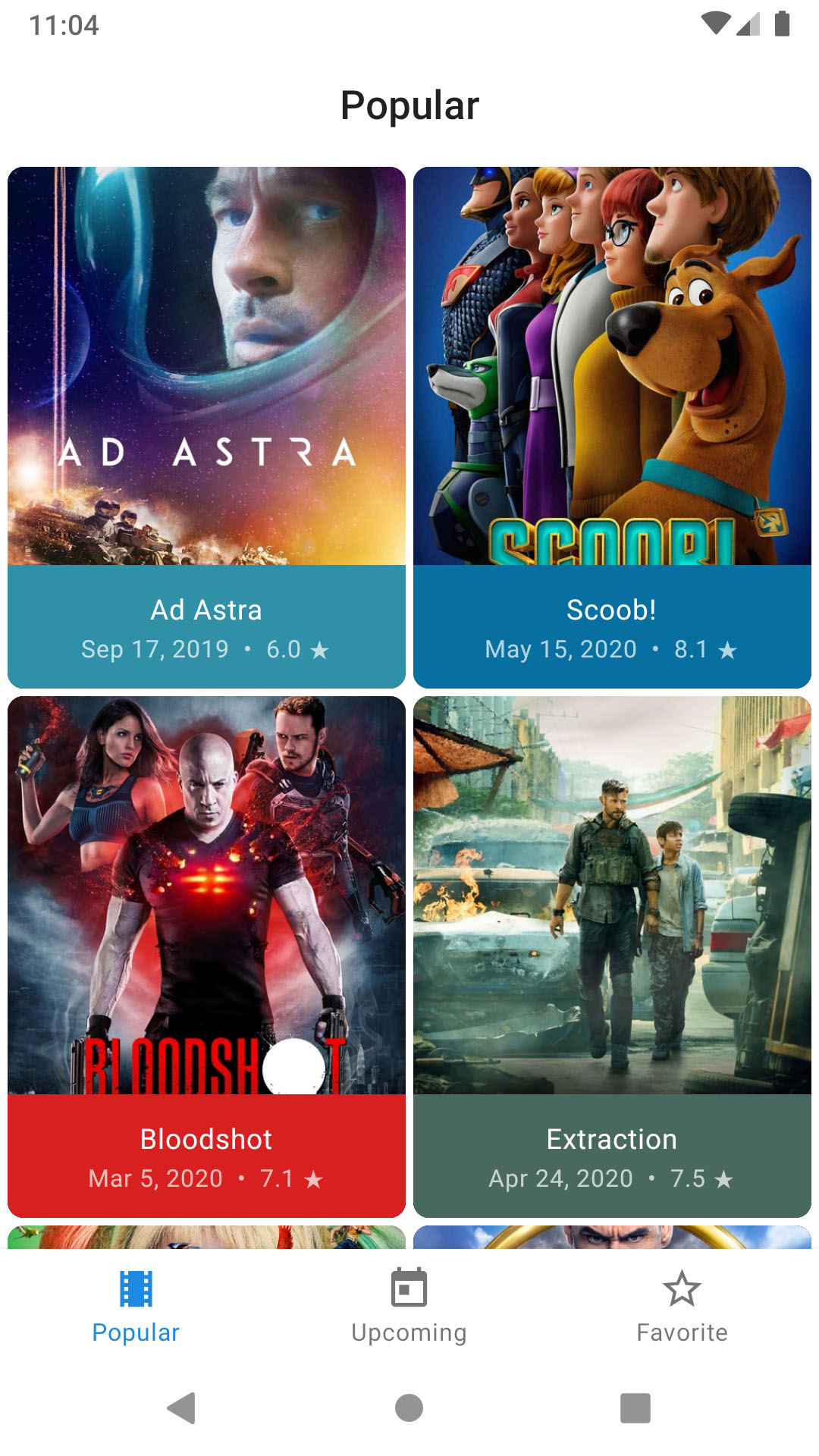
Task: Go to the Favorite tab
Action: click(682, 1307)
